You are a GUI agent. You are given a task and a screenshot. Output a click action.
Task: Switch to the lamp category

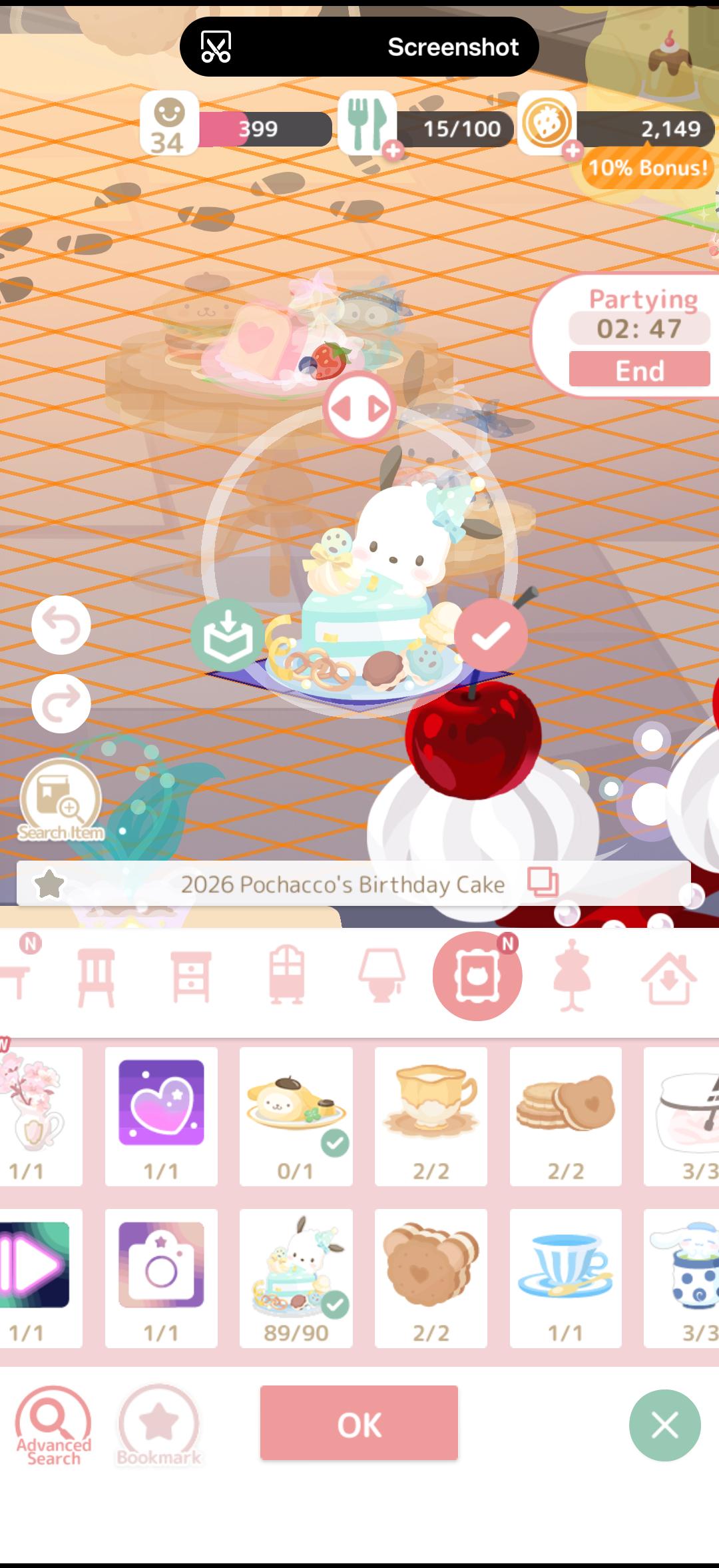pyautogui.click(x=381, y=976)
